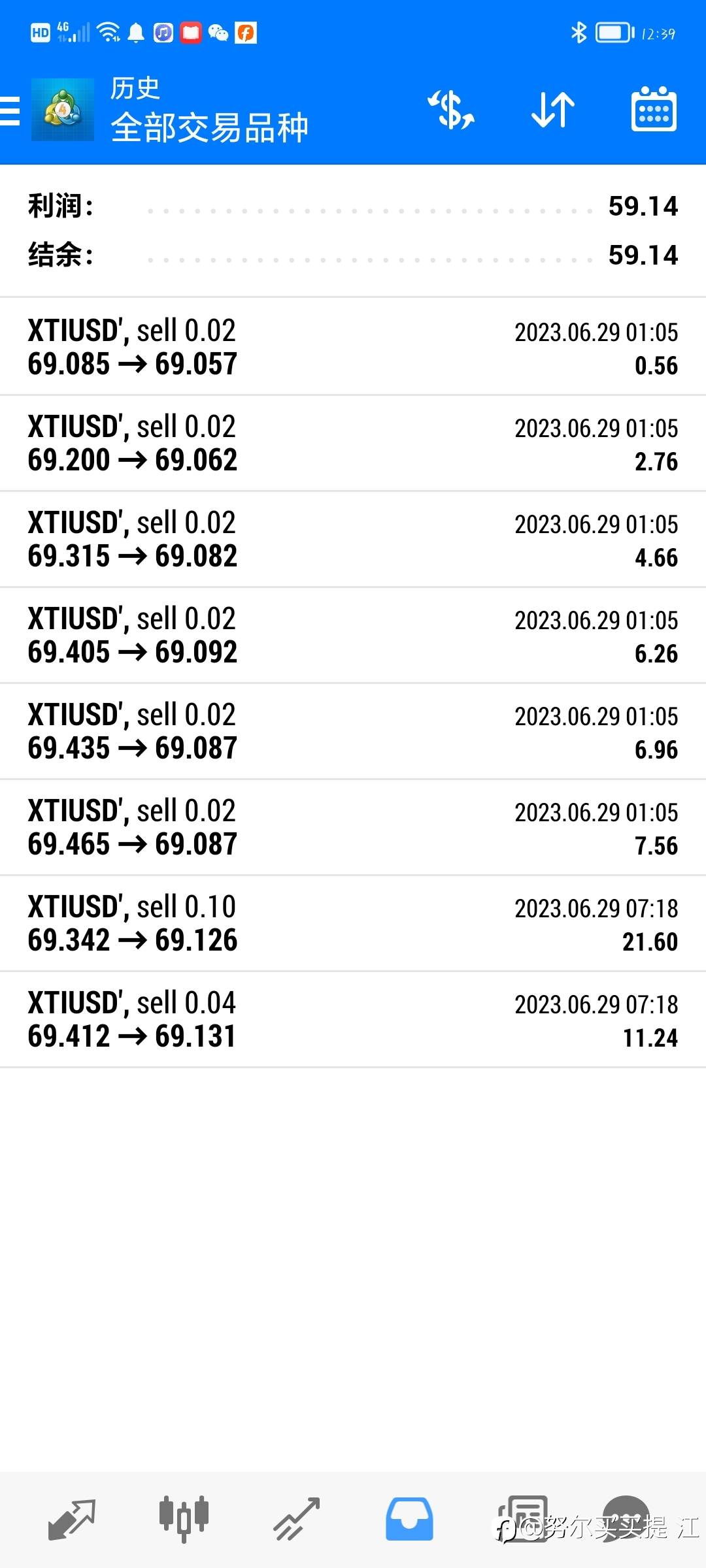Switch to the Quotes tab
706x1568 pixels.
point(72,1520)
